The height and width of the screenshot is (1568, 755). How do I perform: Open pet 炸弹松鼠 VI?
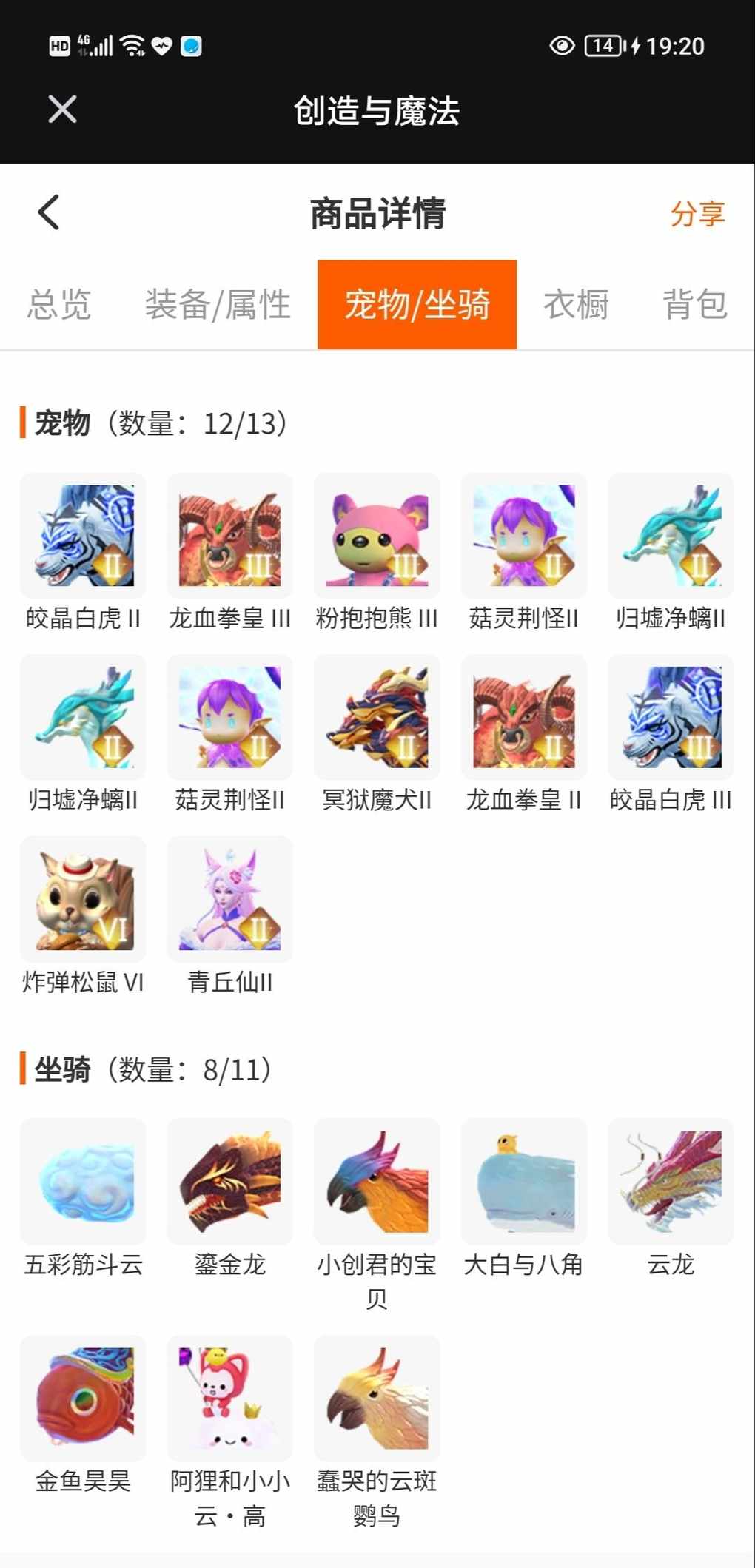(83, 899)
